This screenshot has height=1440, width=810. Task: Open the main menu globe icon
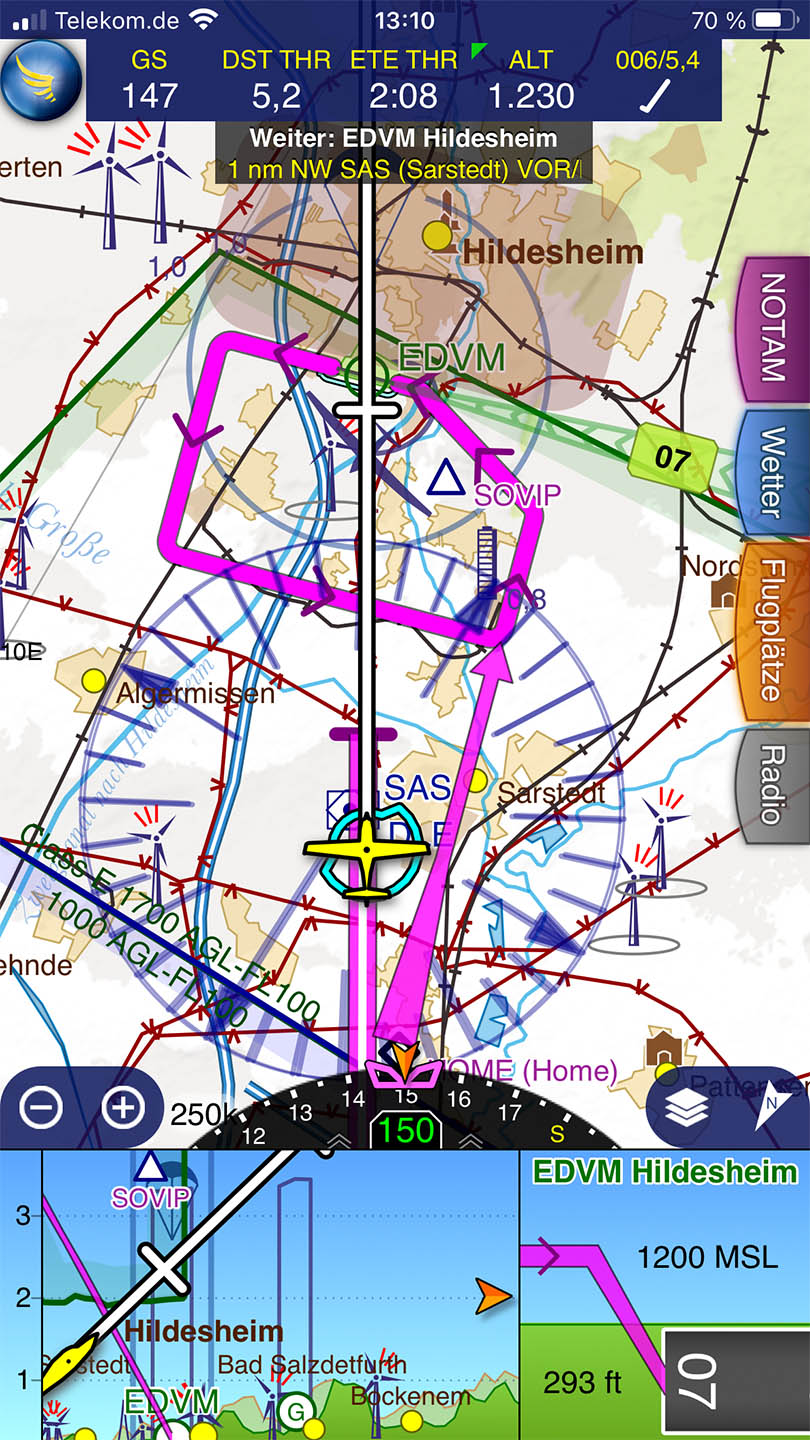42,81
